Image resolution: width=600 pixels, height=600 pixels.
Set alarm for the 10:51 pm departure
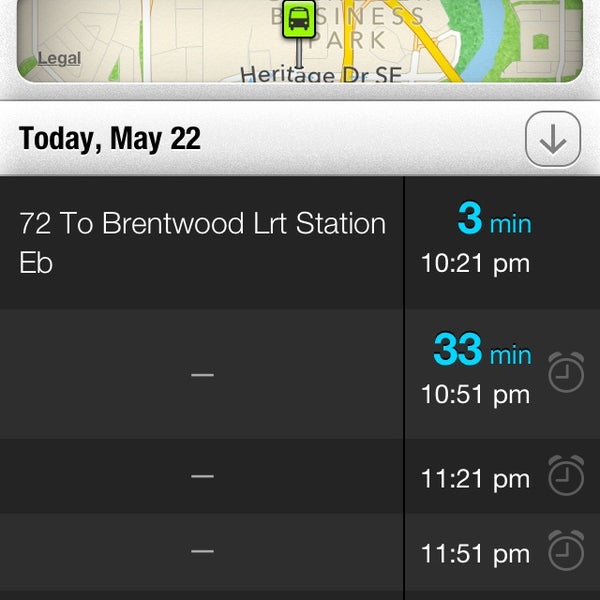[x=567, y=373]
